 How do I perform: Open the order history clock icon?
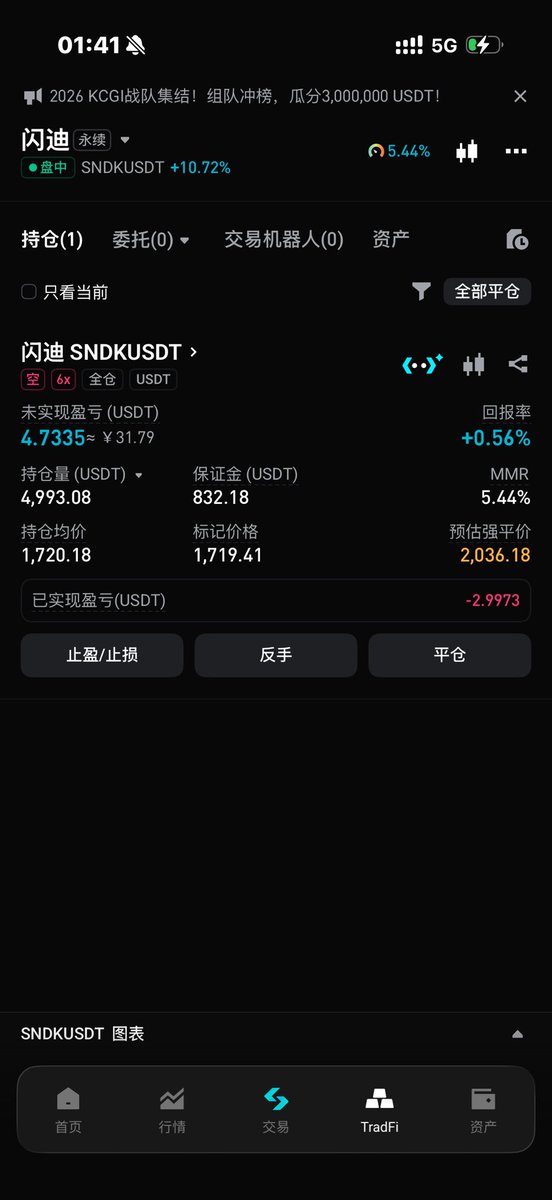[x=517, y=239]
